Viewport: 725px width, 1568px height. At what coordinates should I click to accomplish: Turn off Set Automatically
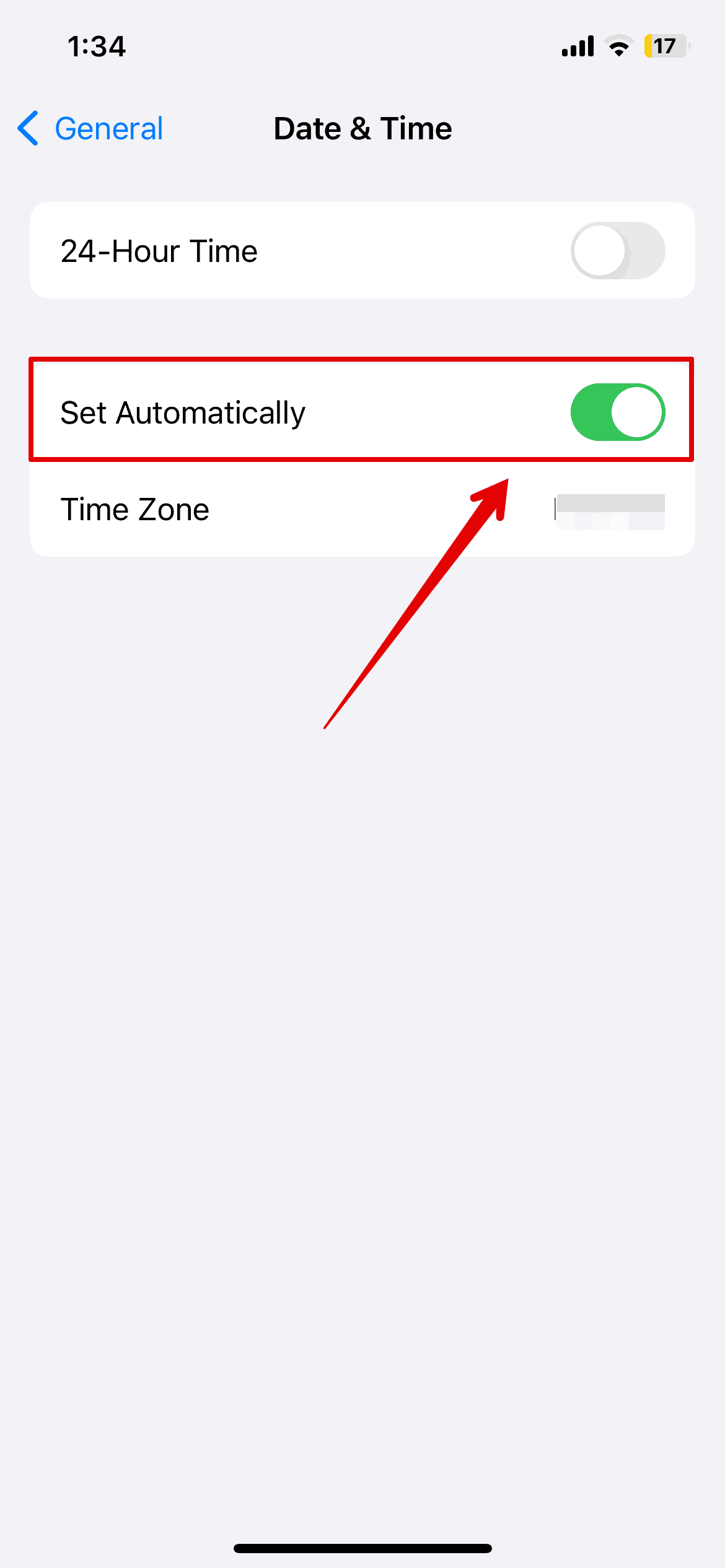(617, 412)
